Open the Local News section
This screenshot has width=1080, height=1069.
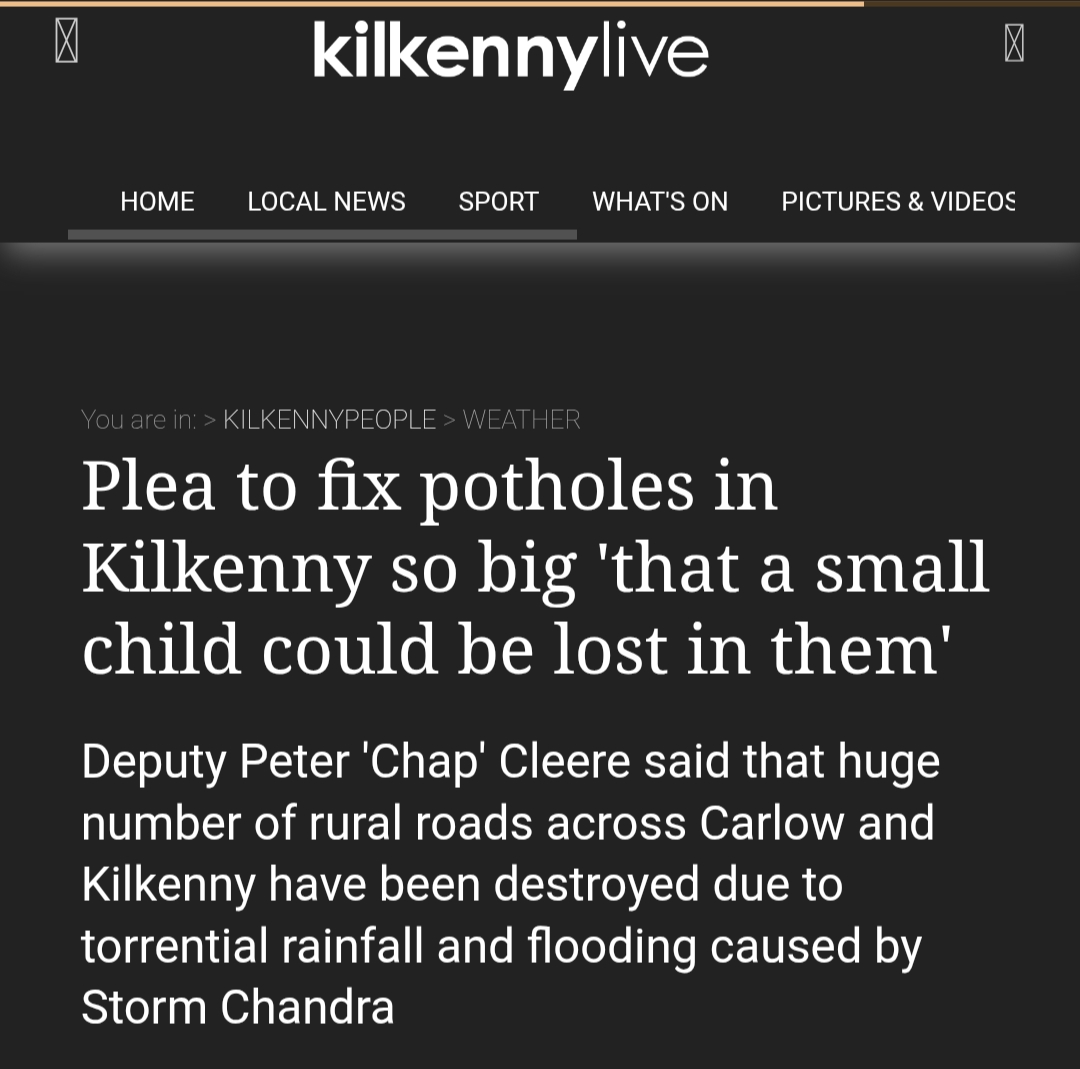[326, 201]
